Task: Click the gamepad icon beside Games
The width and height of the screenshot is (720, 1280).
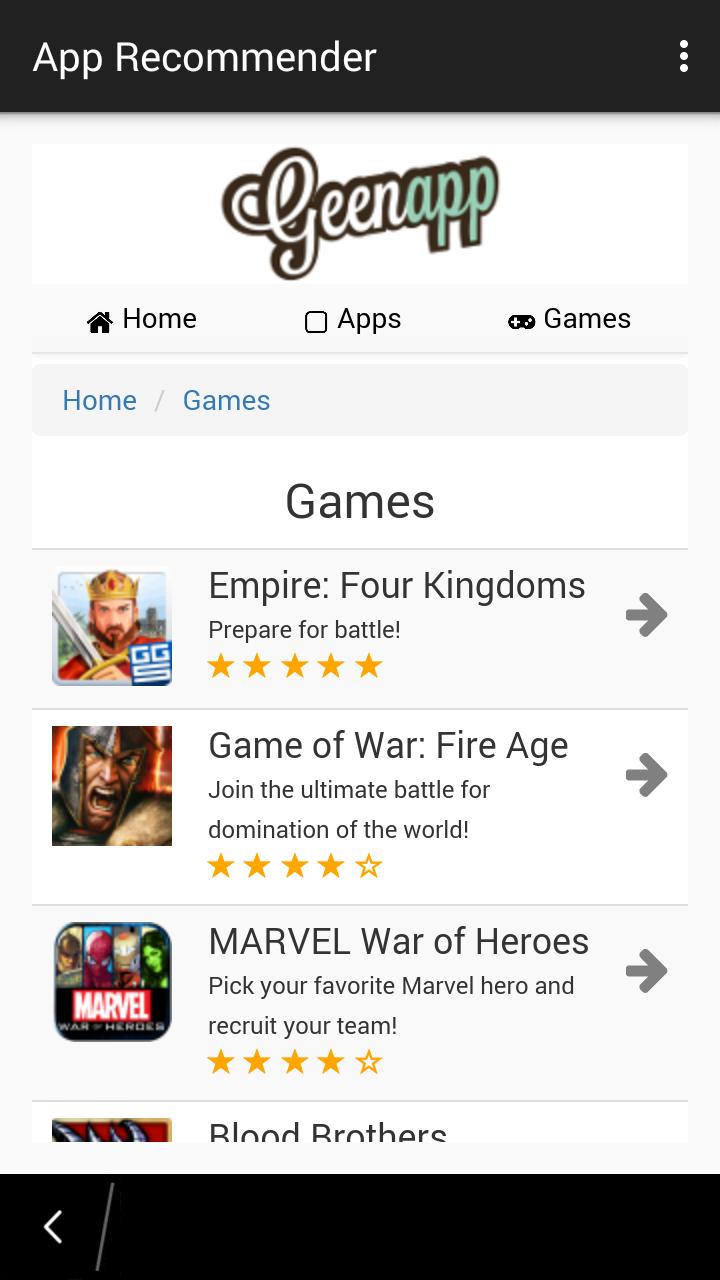Action: tap(521, 320)
